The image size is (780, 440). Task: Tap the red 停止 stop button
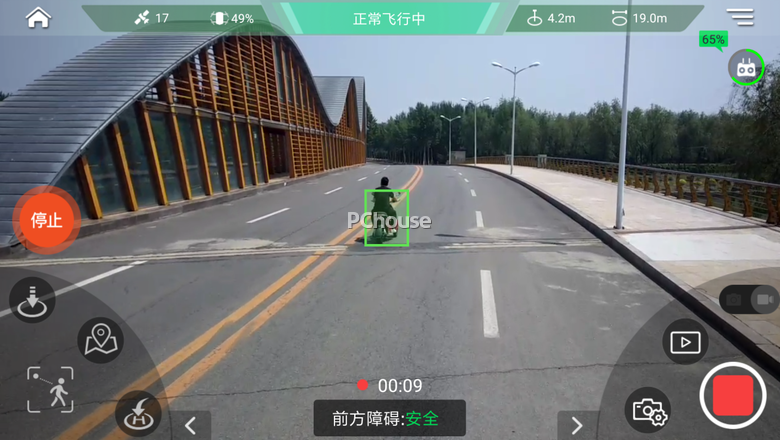(46, 220)
